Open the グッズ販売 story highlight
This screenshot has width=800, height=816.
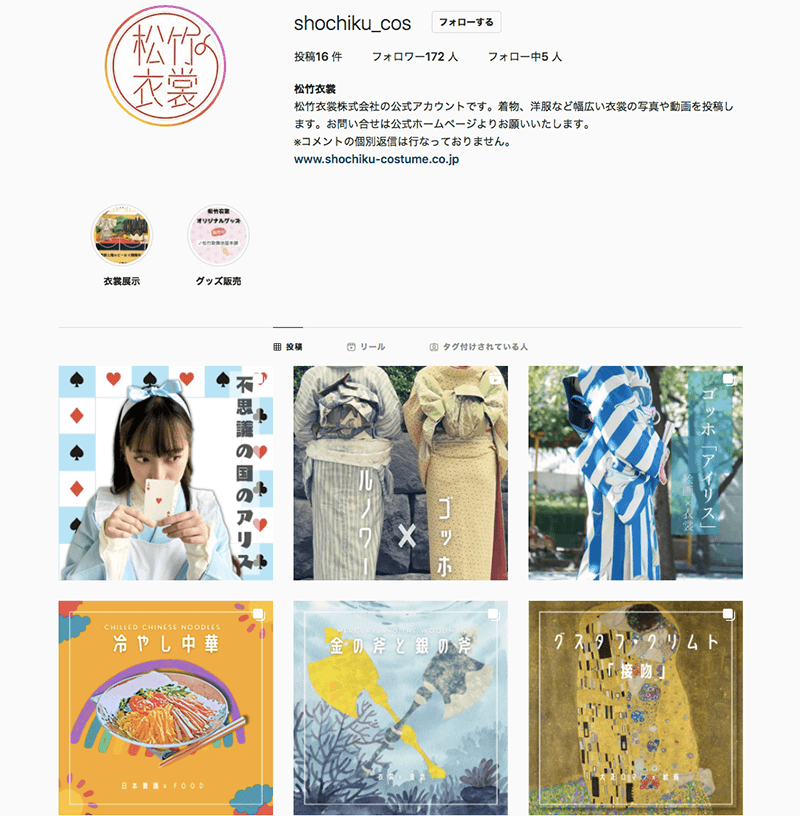218,236
